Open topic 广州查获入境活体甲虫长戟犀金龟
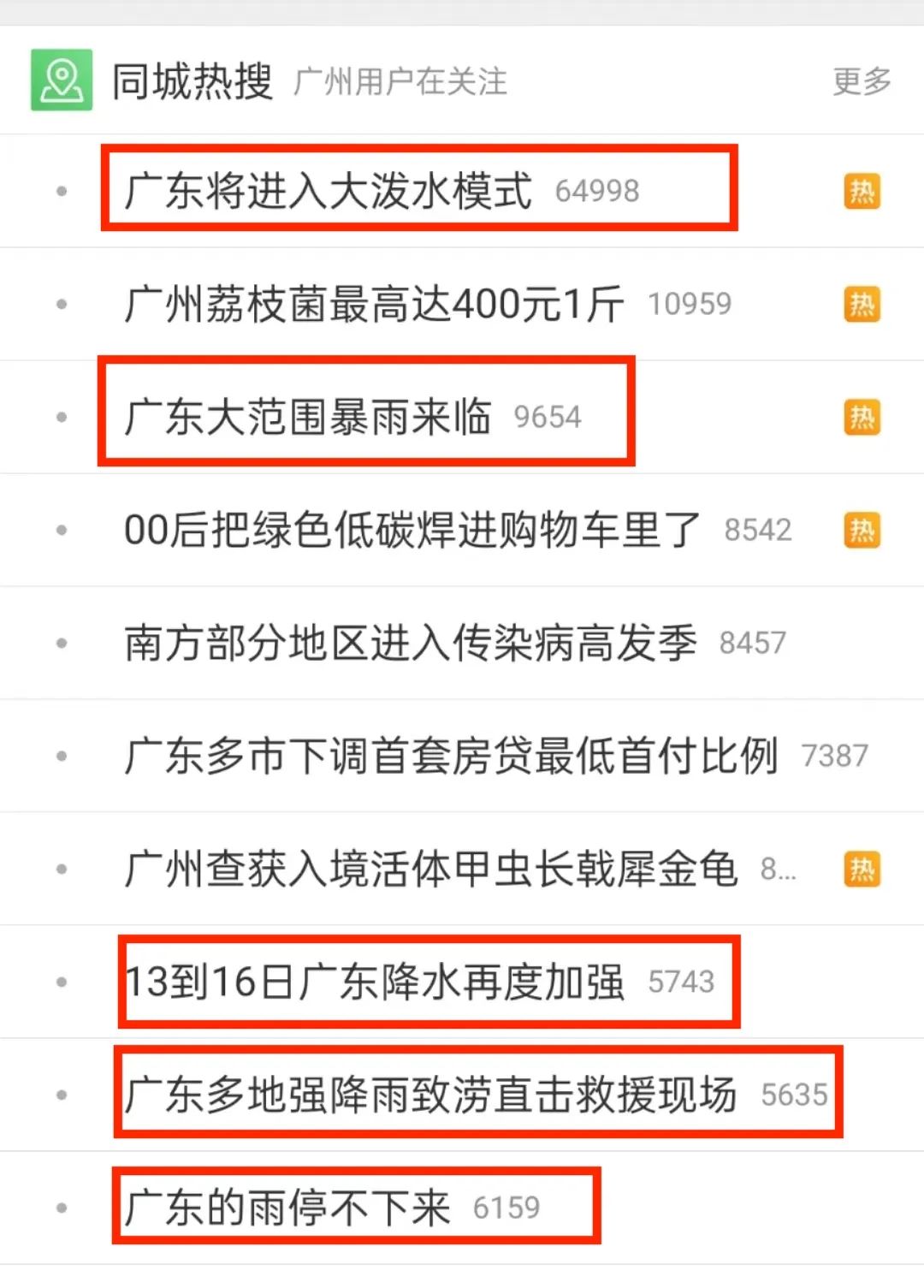This screenshot has height=1288, width=924. [430, 869]
